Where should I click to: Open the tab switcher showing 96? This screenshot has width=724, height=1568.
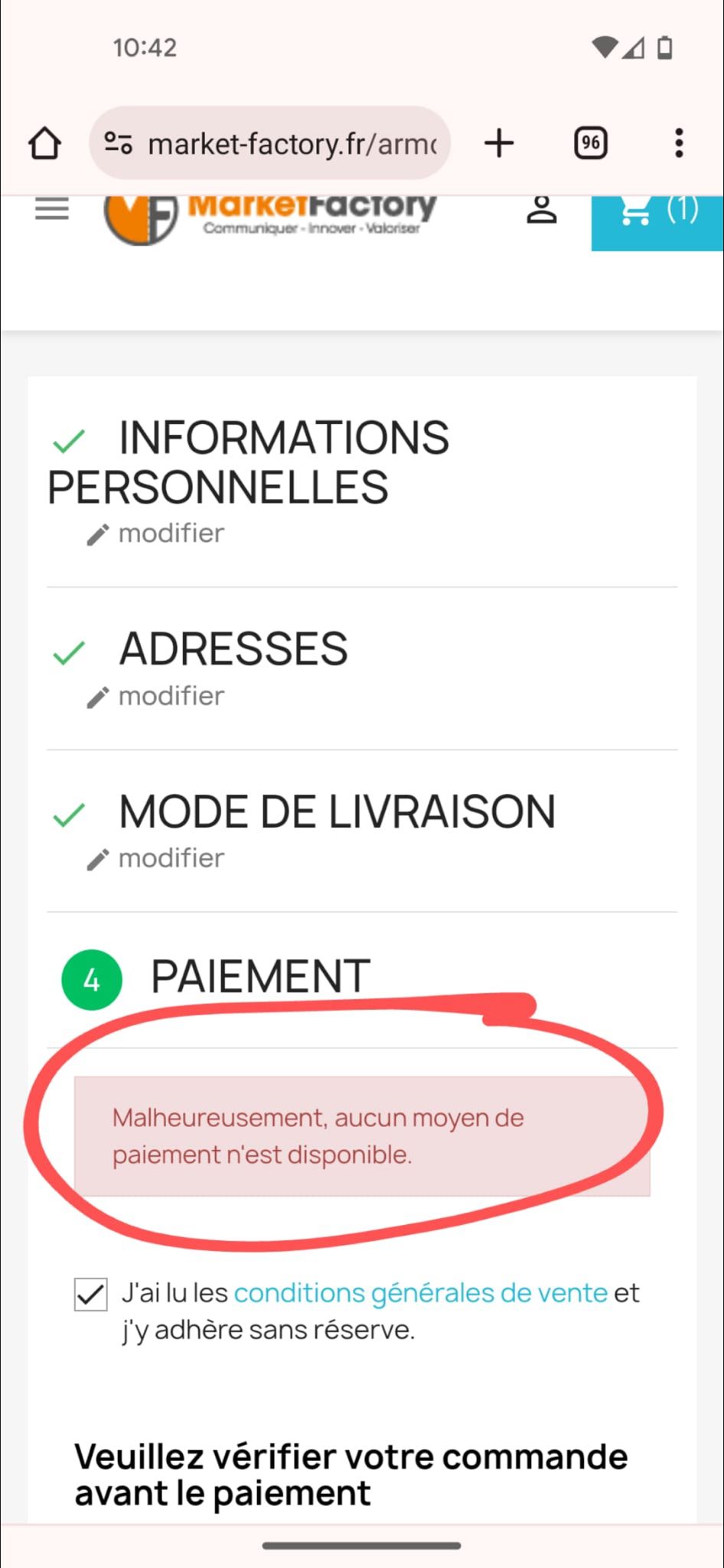pos(590,143)
